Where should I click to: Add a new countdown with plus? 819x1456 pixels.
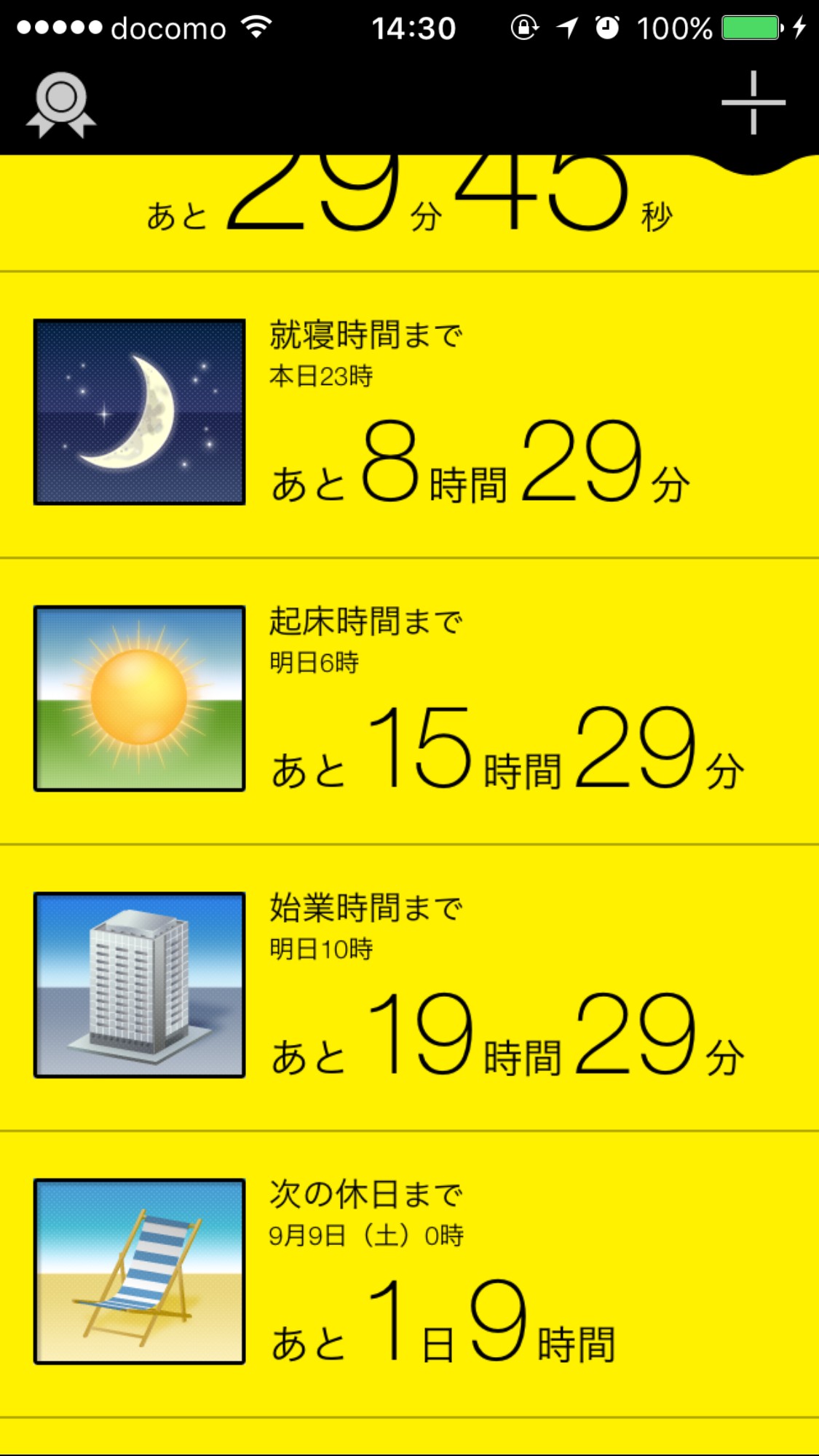[753, 103]
